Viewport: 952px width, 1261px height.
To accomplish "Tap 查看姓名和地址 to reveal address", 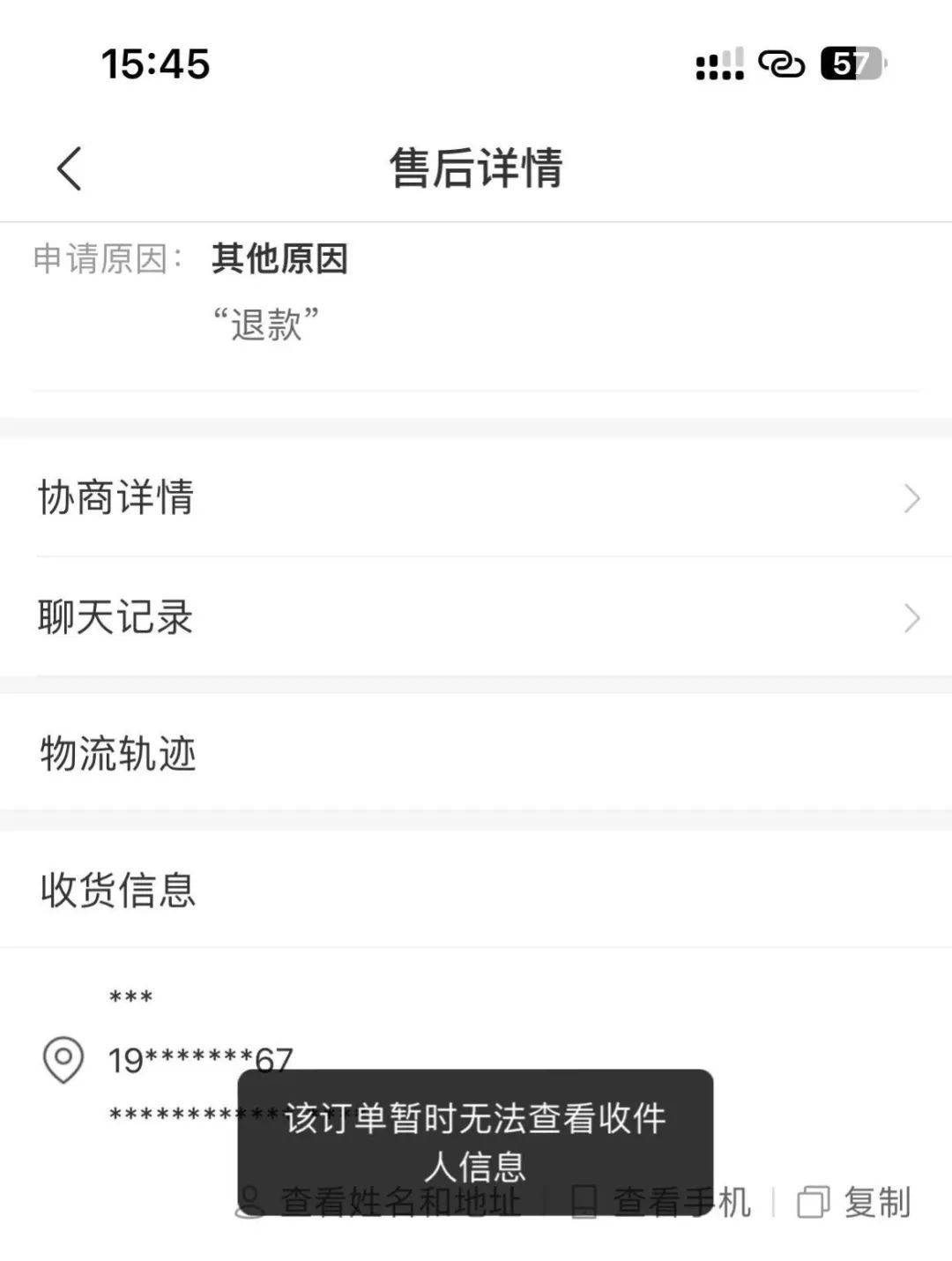I will click(x=379, y=1202).
